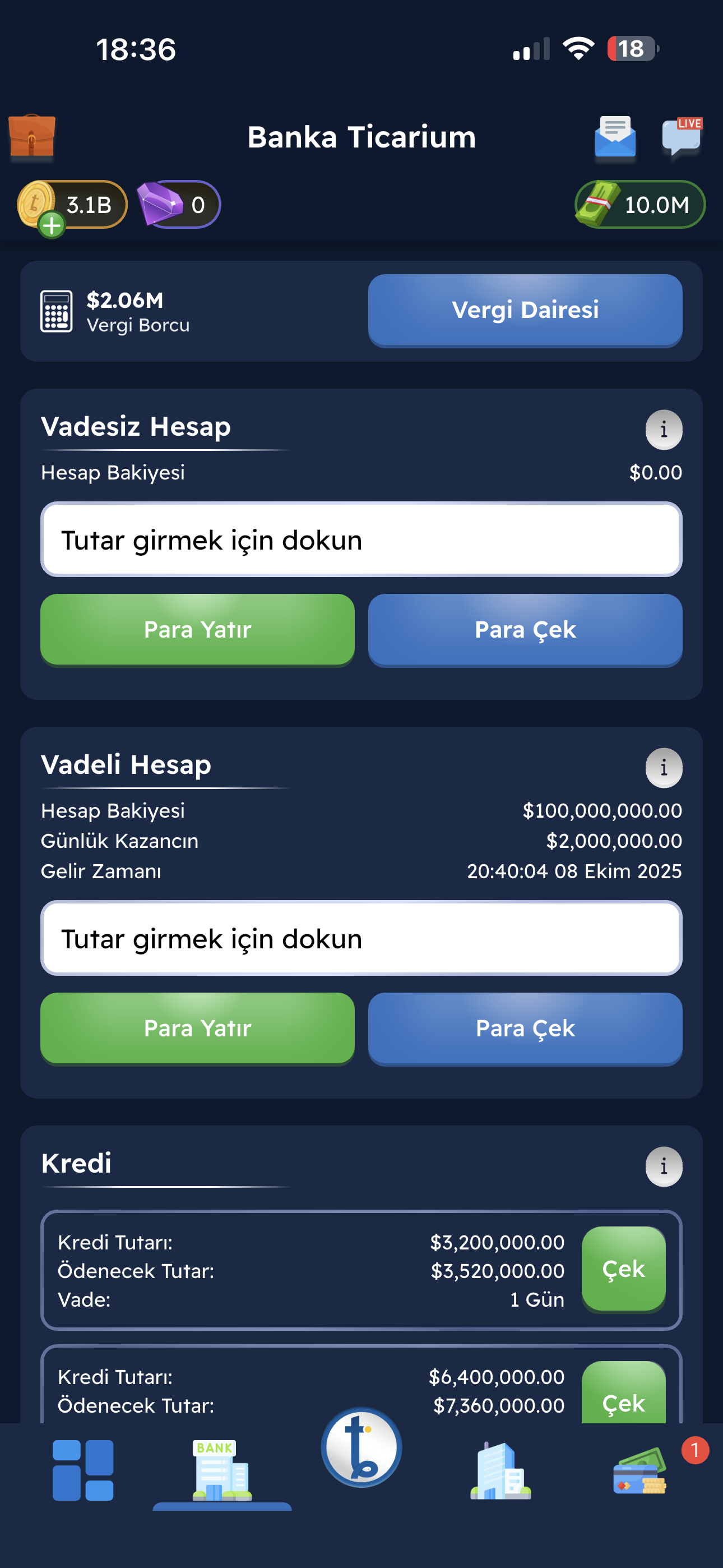Tap Para Çek under Vadesiz Hesap
This screenshot has width=723, height=1568.
click(525, 629)
